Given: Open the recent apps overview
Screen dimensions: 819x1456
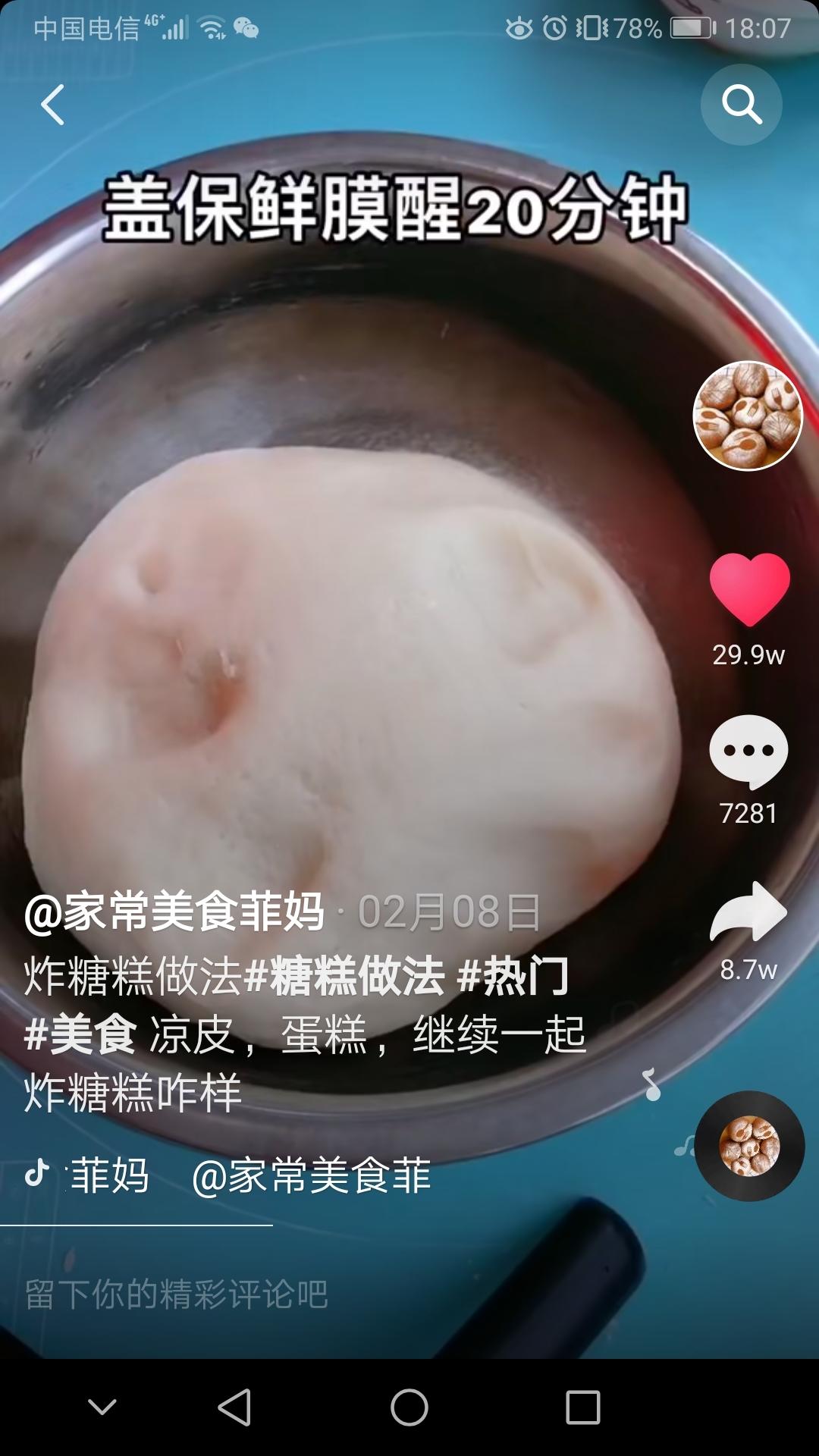Looking at the screenshot, I should point(582,1407).
